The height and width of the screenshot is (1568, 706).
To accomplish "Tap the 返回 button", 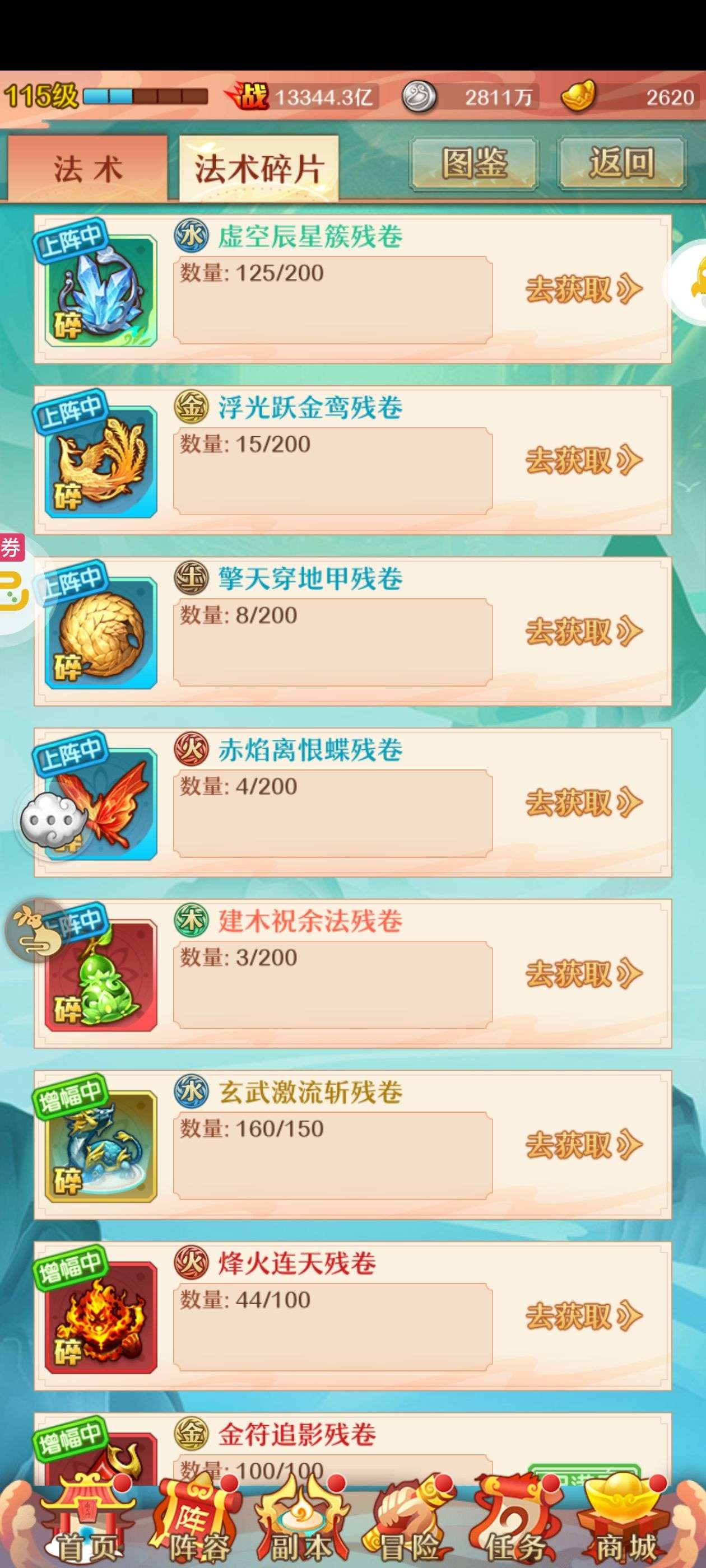I will [x=621, y=163].
